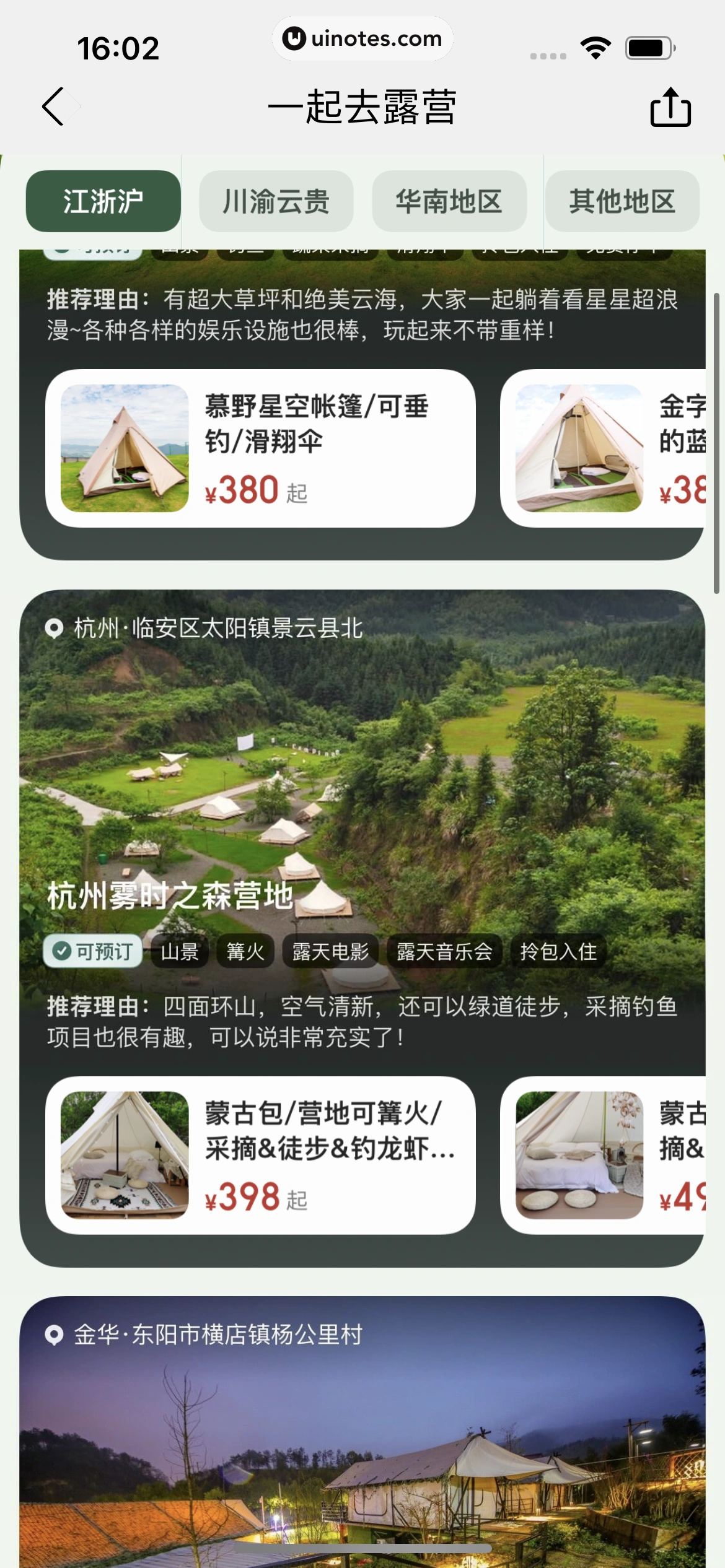Viewport: 725px width, 1568px height.
Task: Switch to the 川渝云贵 tab
Action: coord(276,201)
